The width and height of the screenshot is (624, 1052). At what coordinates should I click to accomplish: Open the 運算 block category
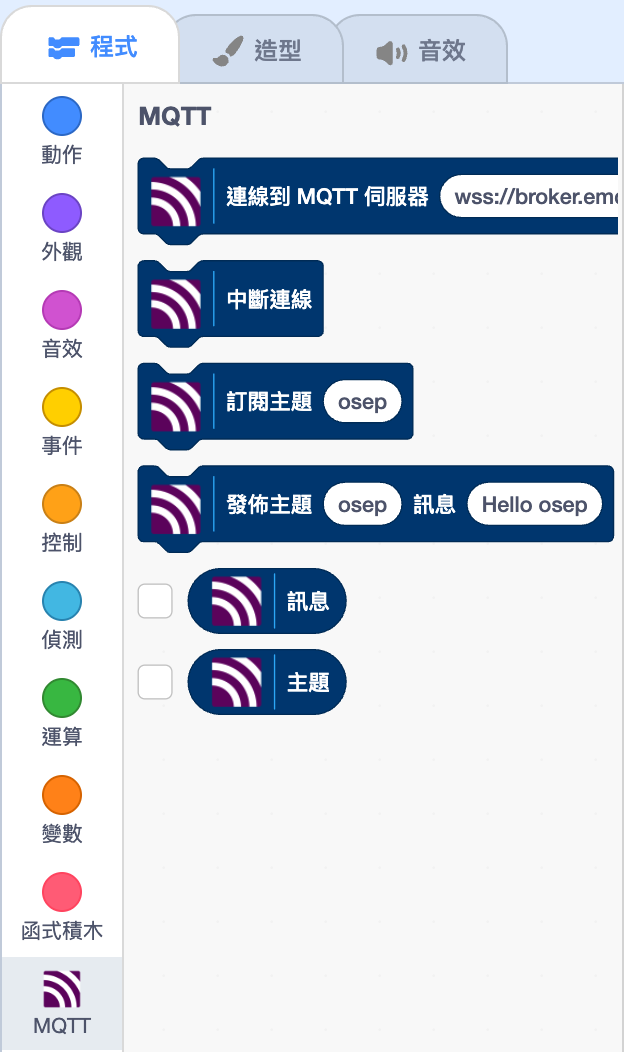click(62, 713)
